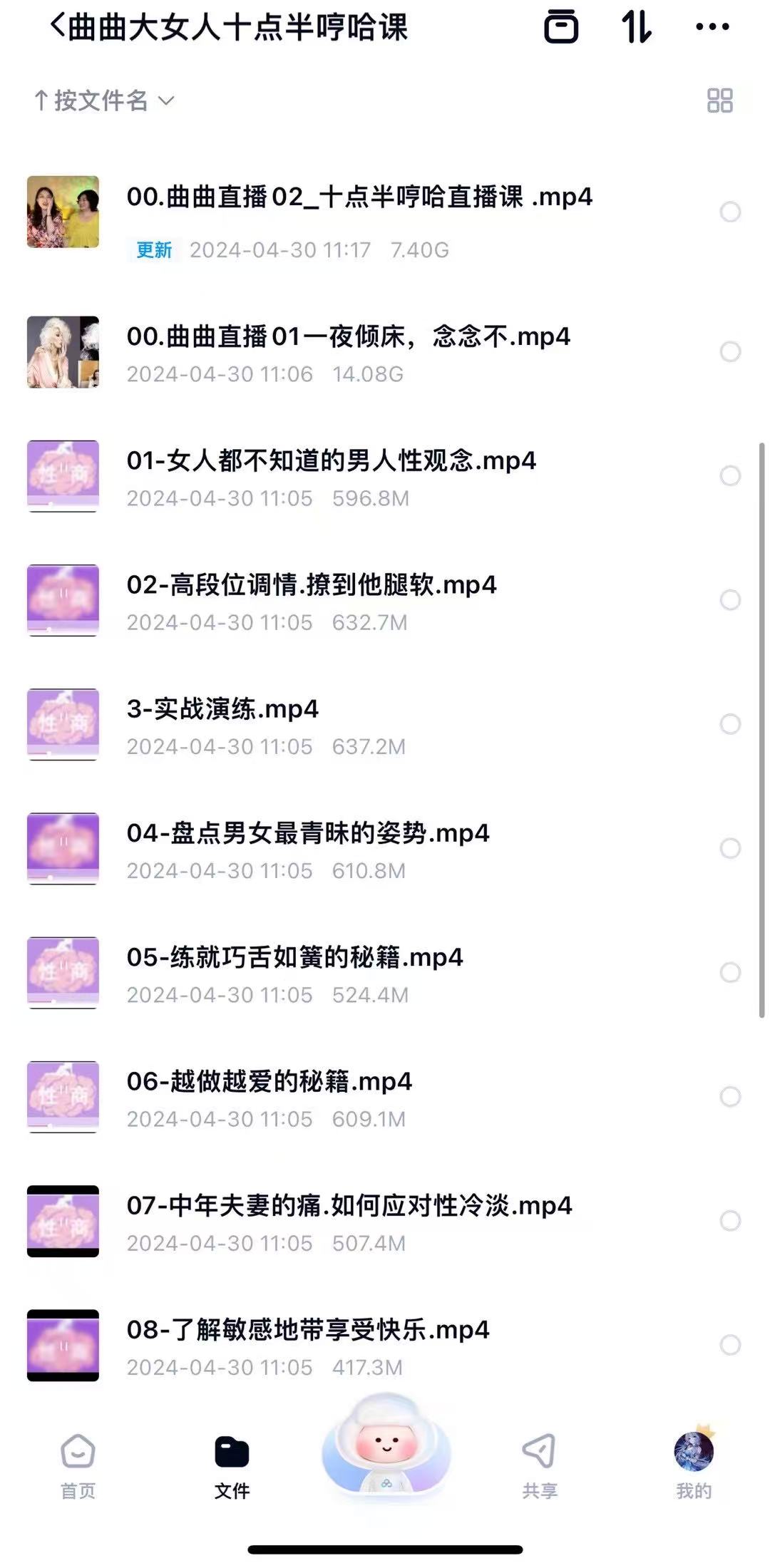Open the transfer list arrows icon
Screen dimensions: 770x1568
pos(637,27)
